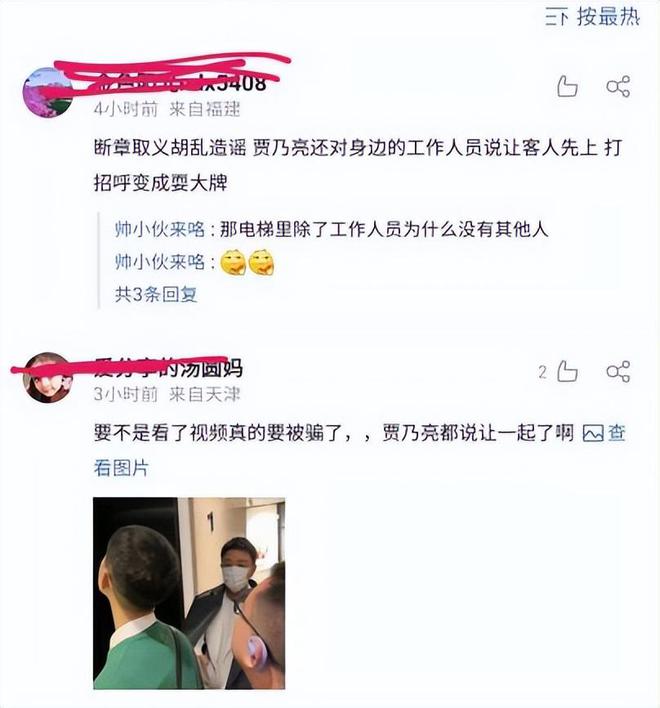Open 帅小伙来咯's profile from the first reply
The height and width of the screenshot is (708, 660).
click(x=158, y=231)
